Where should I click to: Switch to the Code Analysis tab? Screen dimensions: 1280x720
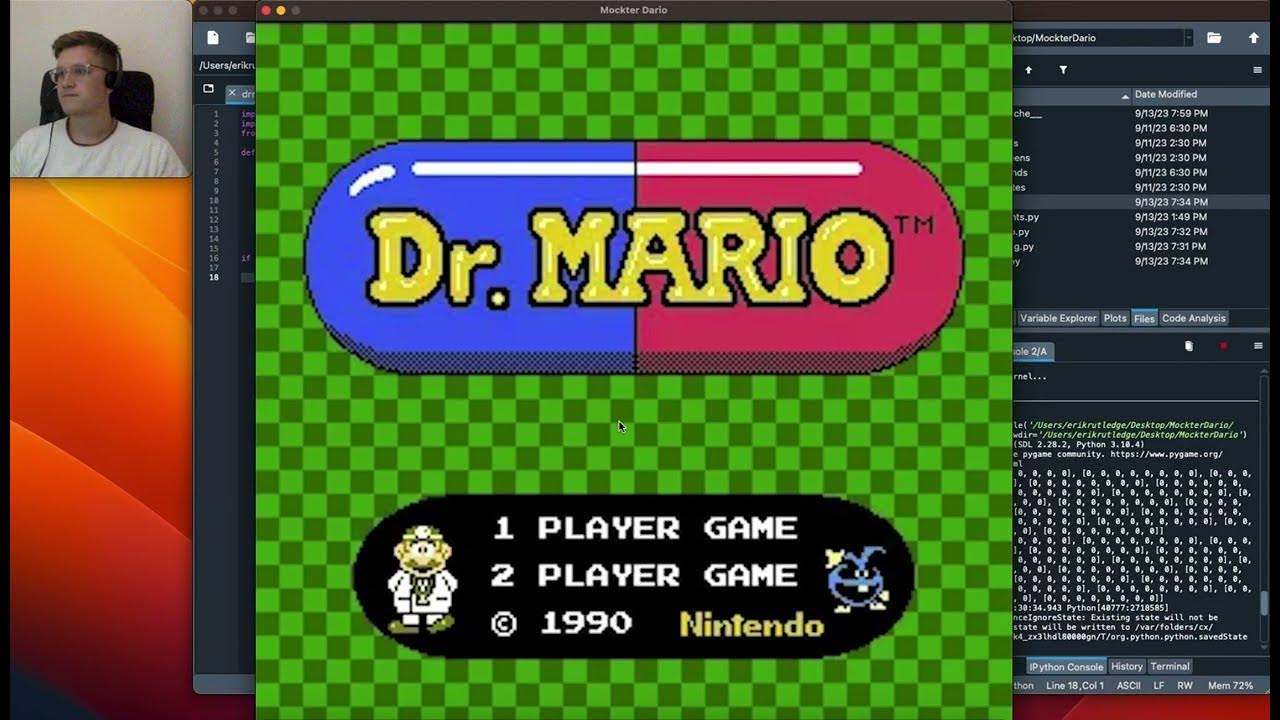tap(1193, 318)
